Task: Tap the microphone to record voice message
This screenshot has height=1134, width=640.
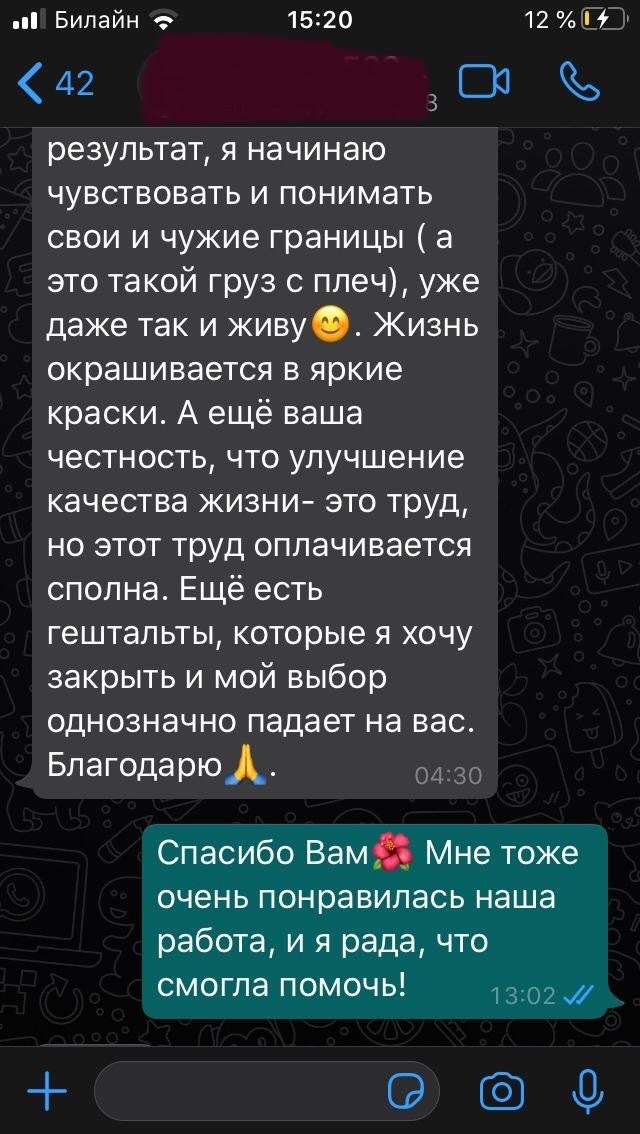Action: pyautogui.click(x=587, y=1089)
